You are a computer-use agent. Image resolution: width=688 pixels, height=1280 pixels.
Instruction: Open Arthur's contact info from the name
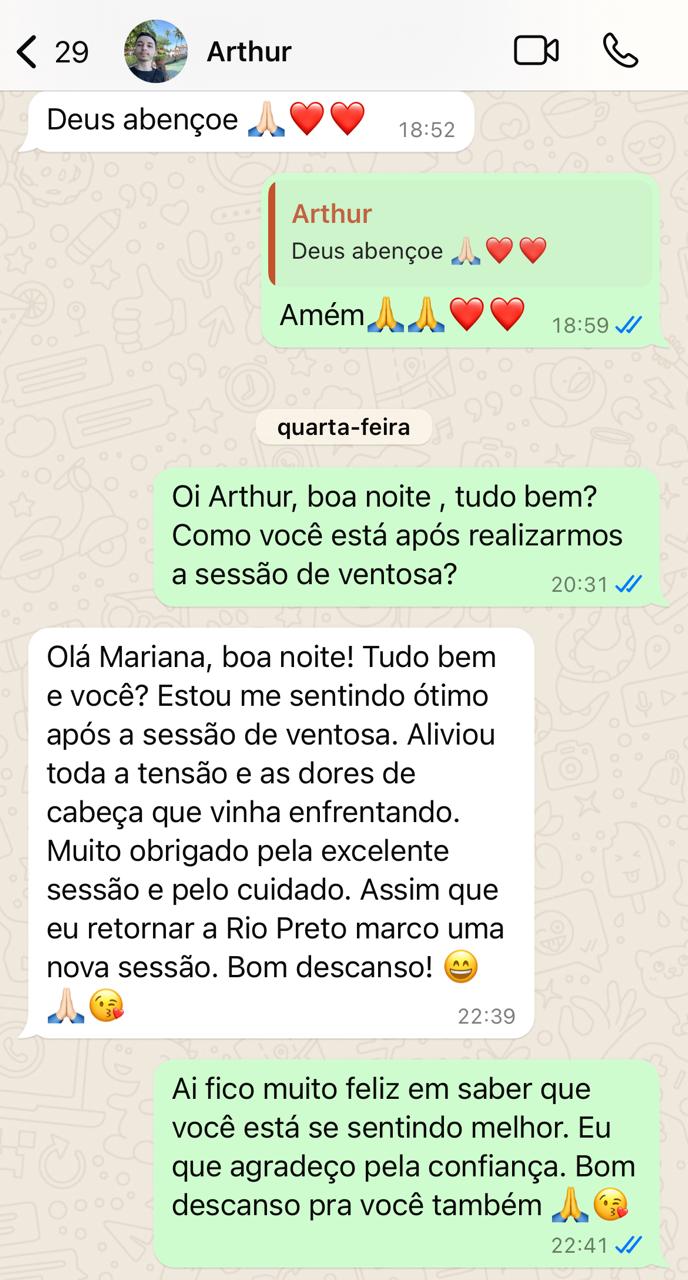click(249, 51)
